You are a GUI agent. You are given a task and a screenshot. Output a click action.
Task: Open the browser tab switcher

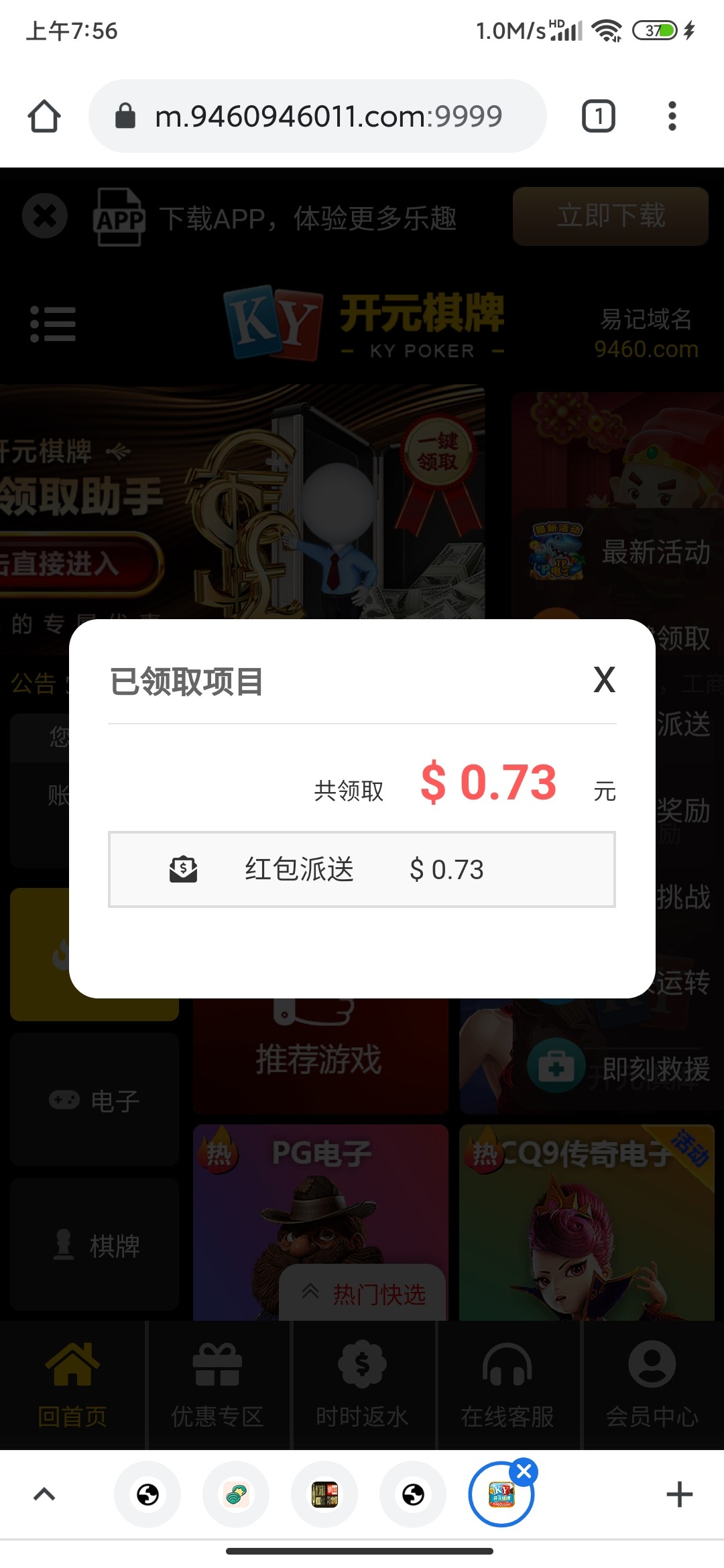pos(598,117)
